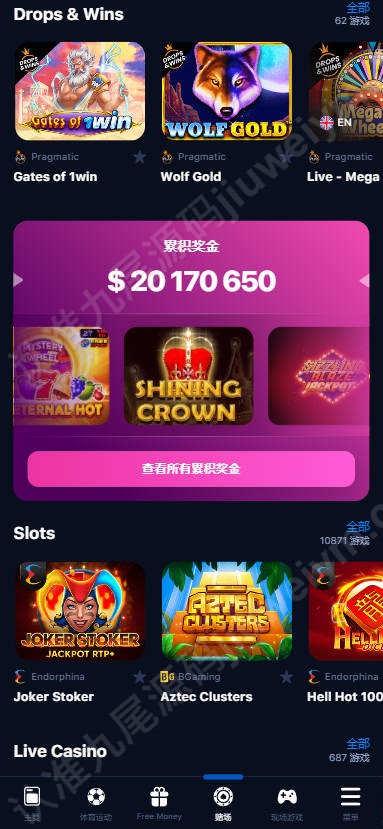Viewport: 383px width, 829px height.
Task: View all Slots games
Action: pyautogui.click(x=358, y=527)
